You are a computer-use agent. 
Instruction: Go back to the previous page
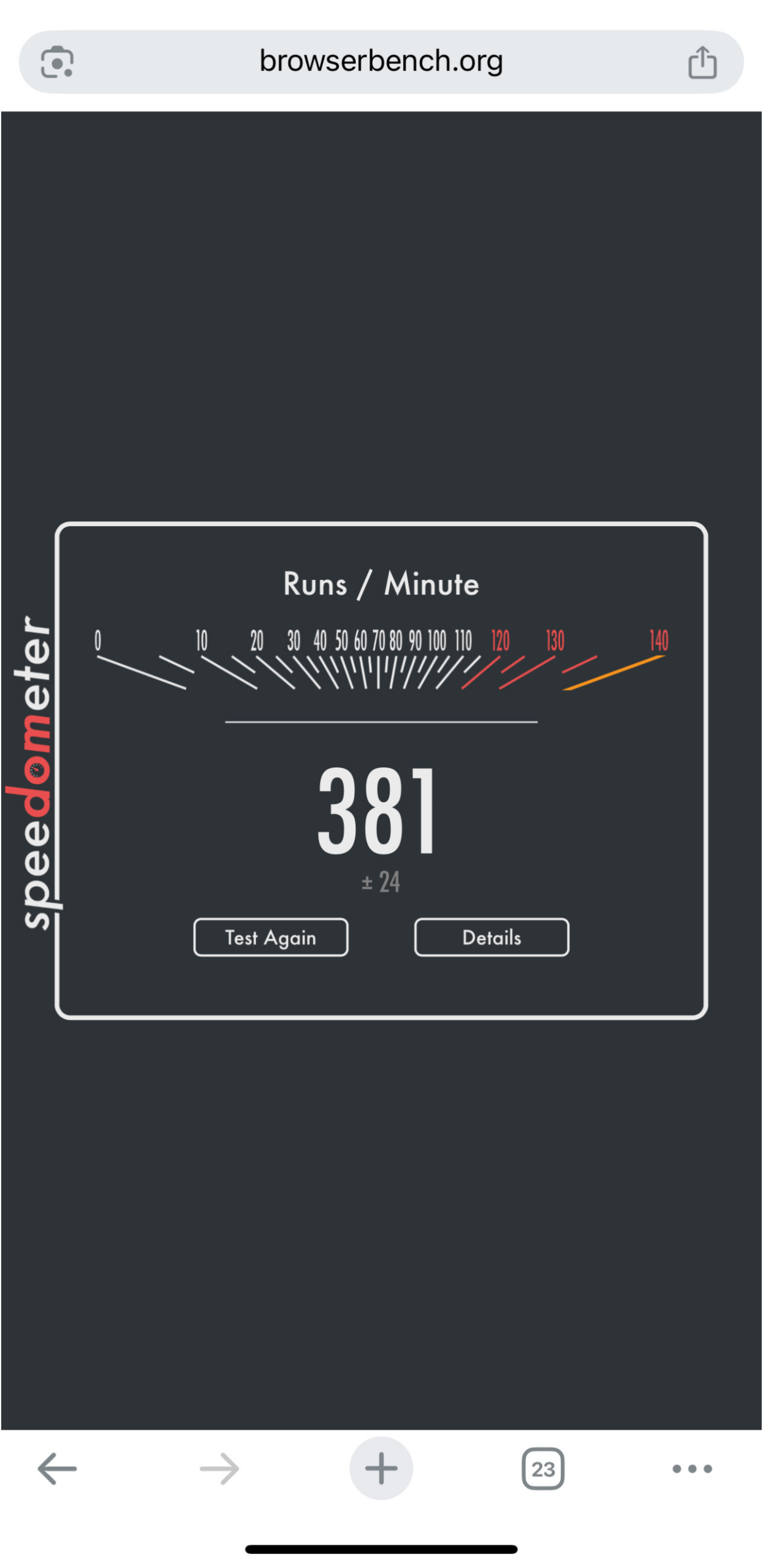point(57,1469)
